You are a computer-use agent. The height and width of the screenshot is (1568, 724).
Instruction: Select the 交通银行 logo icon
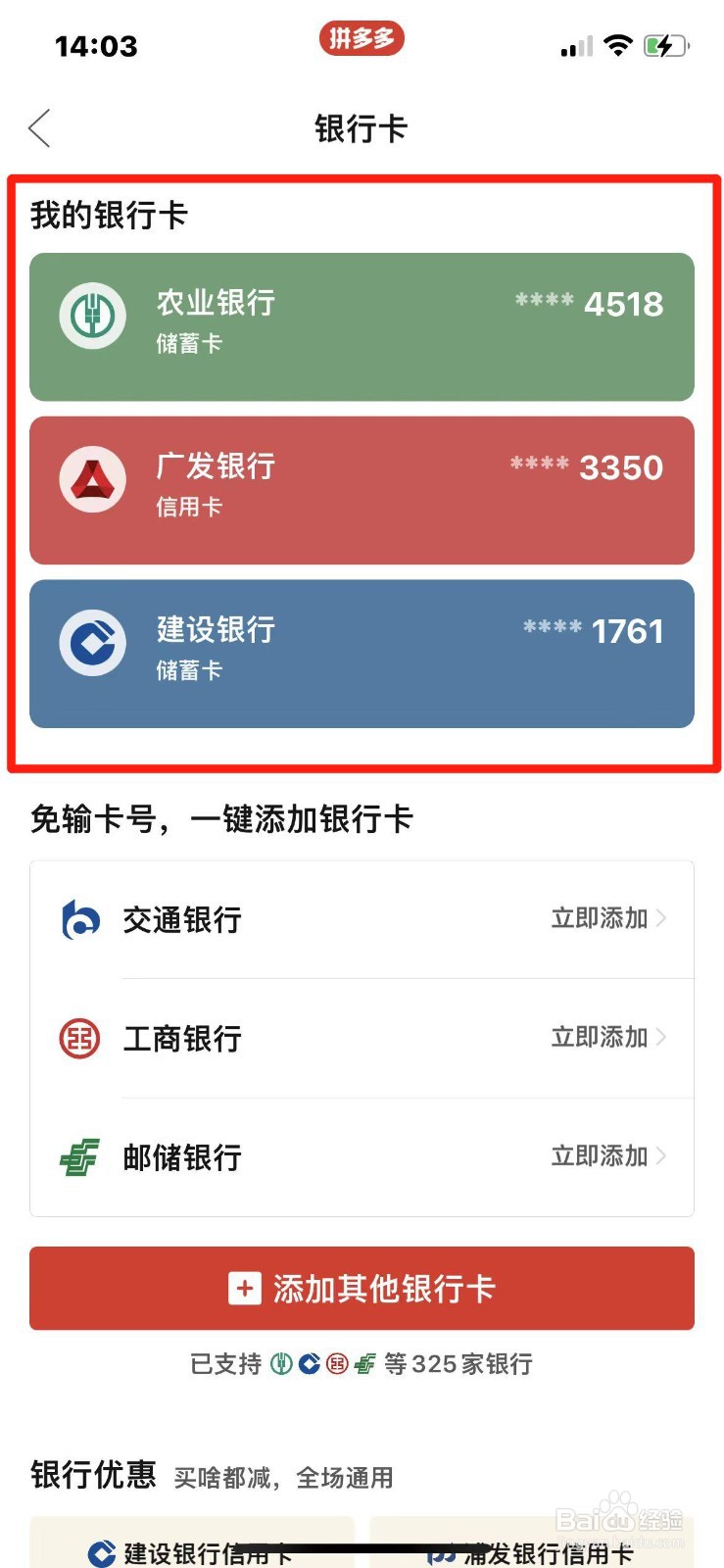pyautogui.click(x=79, y=919)
